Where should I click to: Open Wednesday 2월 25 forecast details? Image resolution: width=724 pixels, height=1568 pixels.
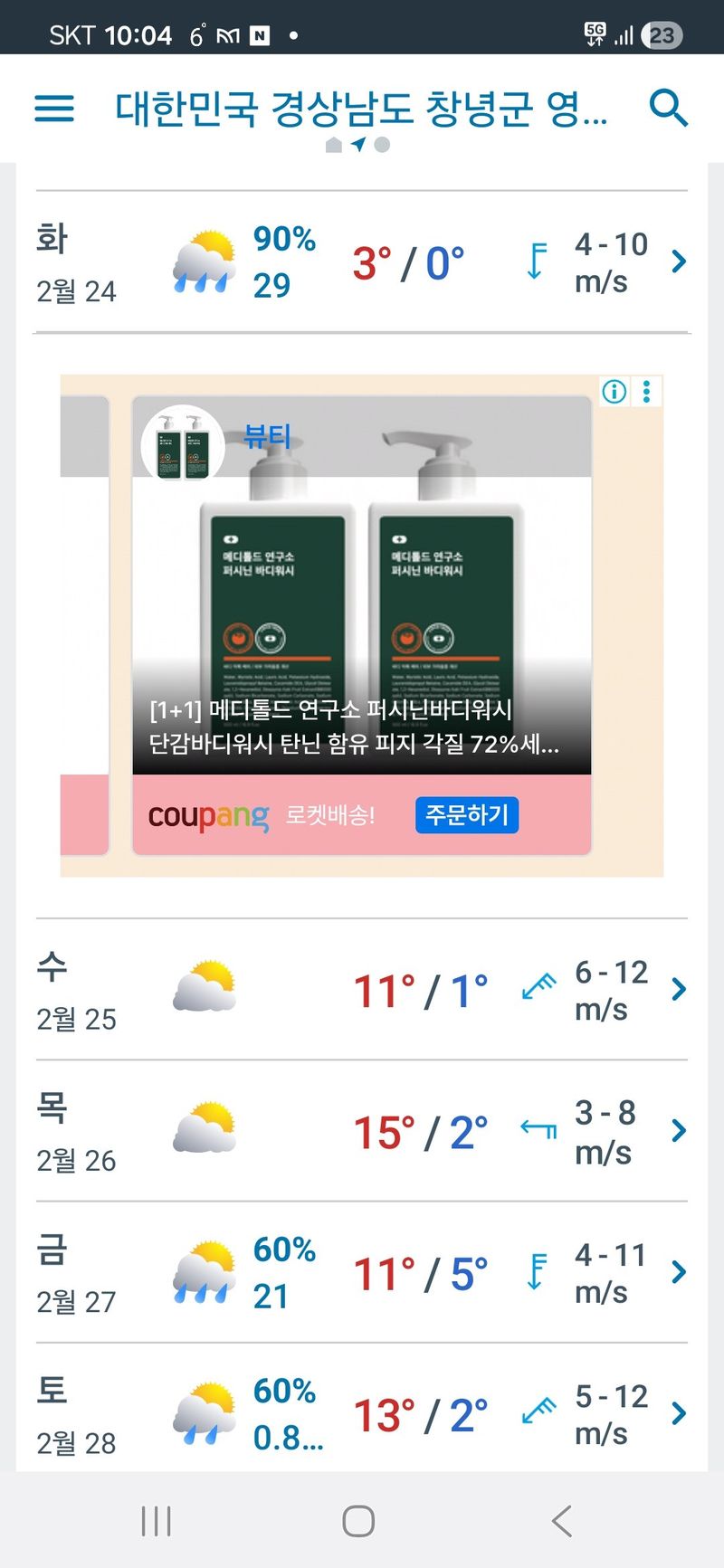coord(362,990)
